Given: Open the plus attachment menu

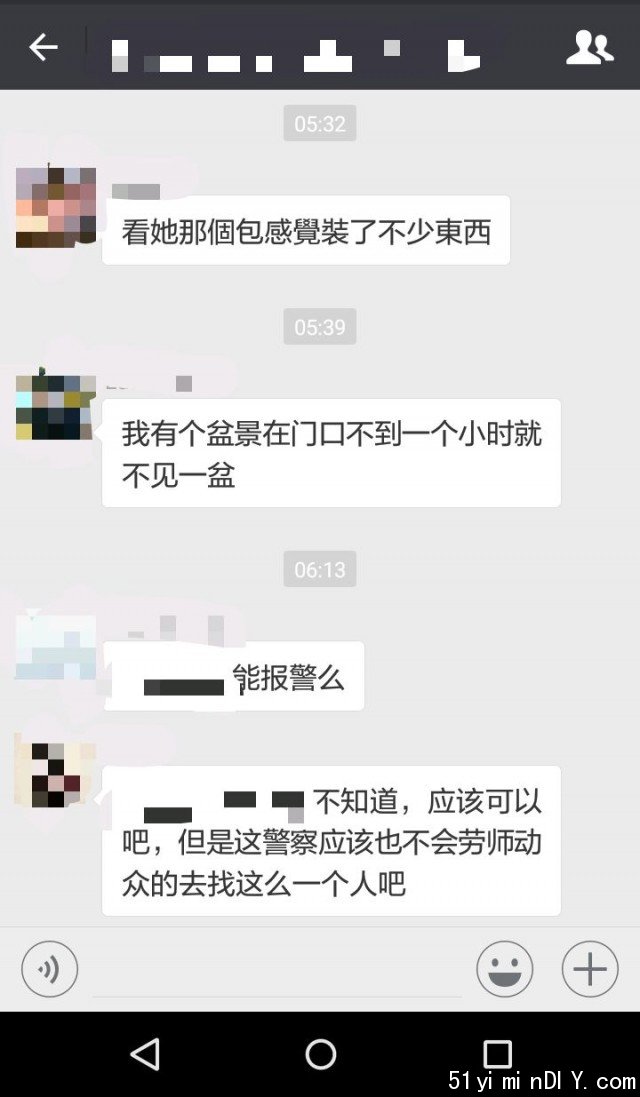Looking at the screenshot, I should pos(589,968).
